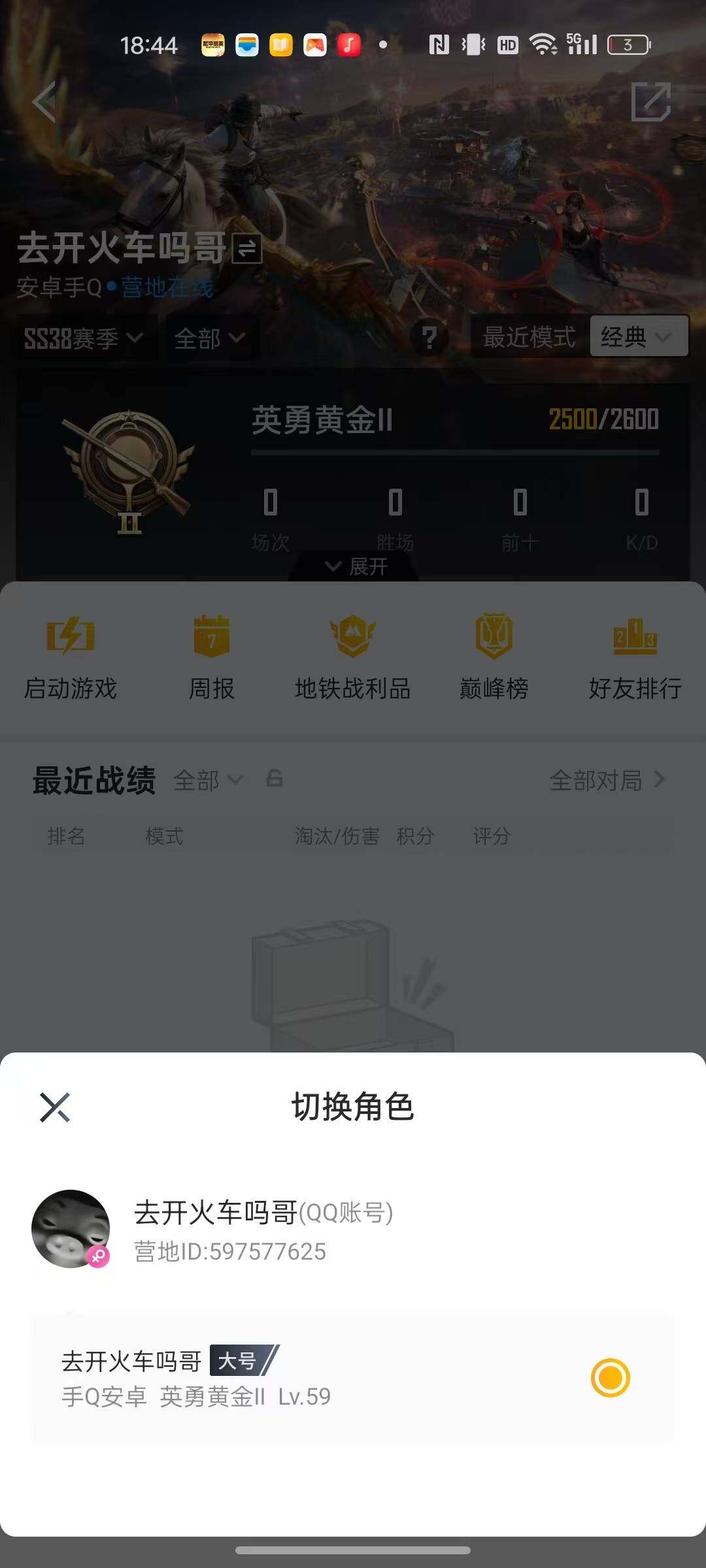Open the 周报 weekly report
This screenshot has width=706, height=1568.
(210, 653)
